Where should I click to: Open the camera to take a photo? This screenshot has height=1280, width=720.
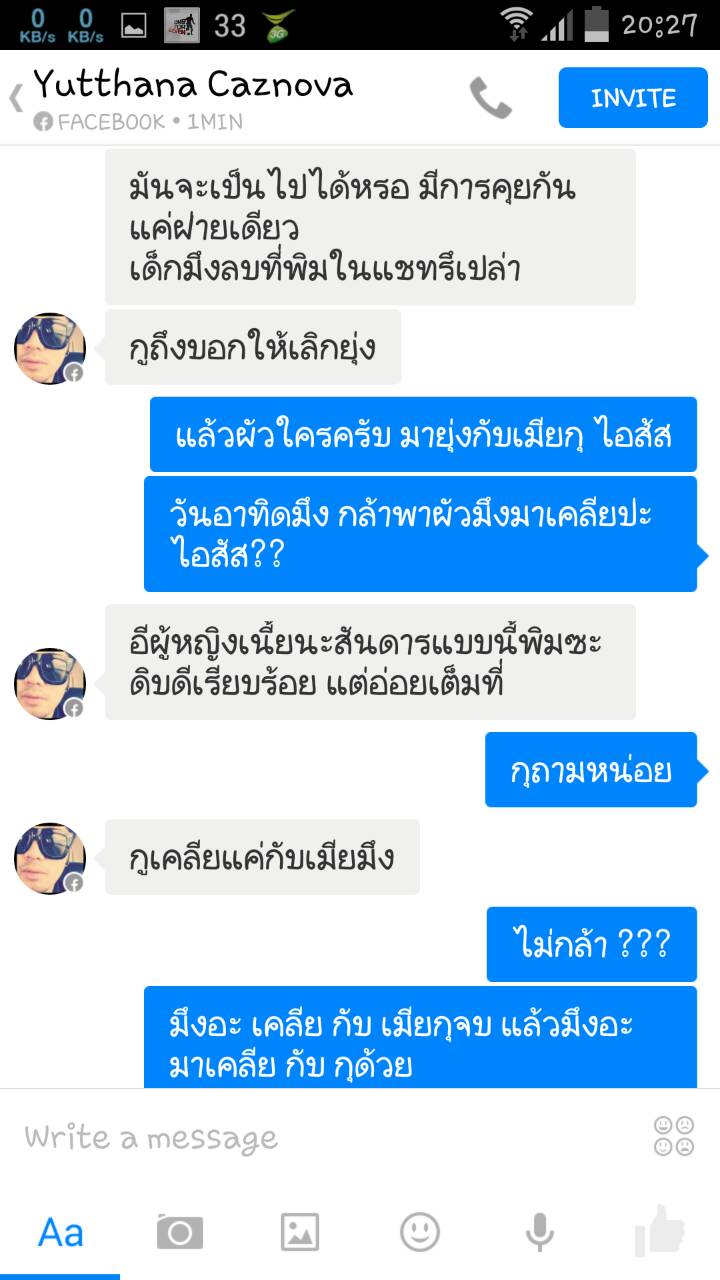coord(180,1232)
